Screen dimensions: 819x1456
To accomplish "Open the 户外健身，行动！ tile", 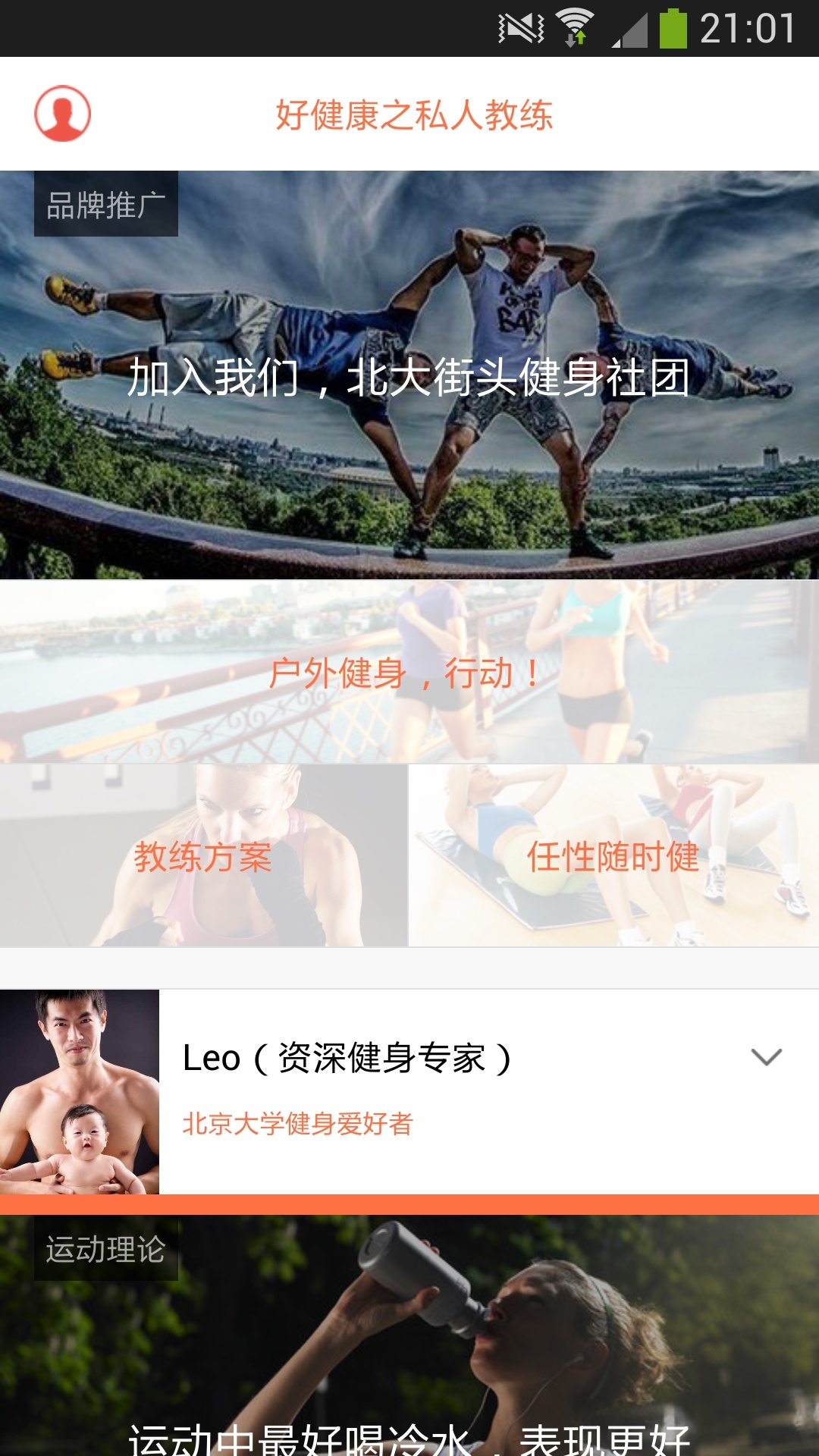I will click(409, 672).
